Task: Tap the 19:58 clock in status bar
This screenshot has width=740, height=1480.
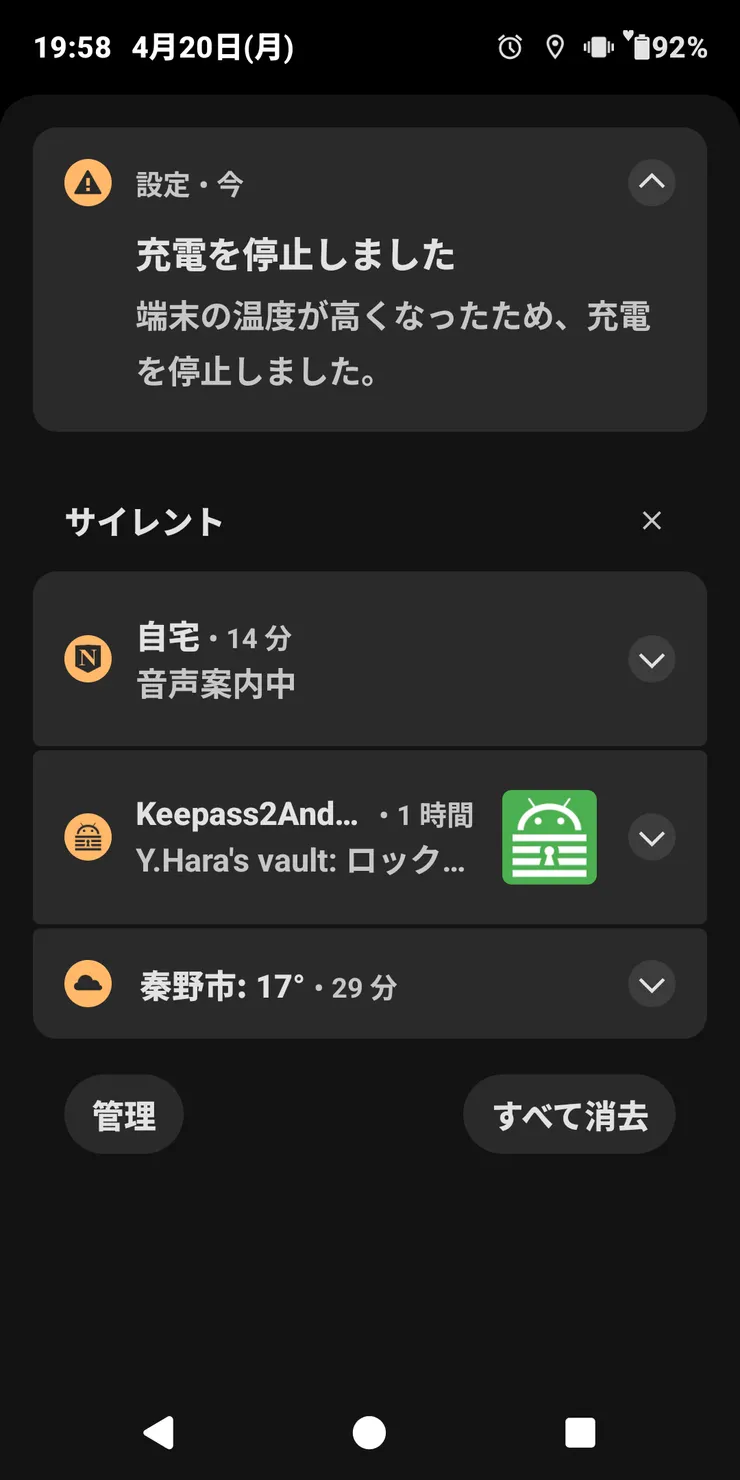Action: click(72, 46)
